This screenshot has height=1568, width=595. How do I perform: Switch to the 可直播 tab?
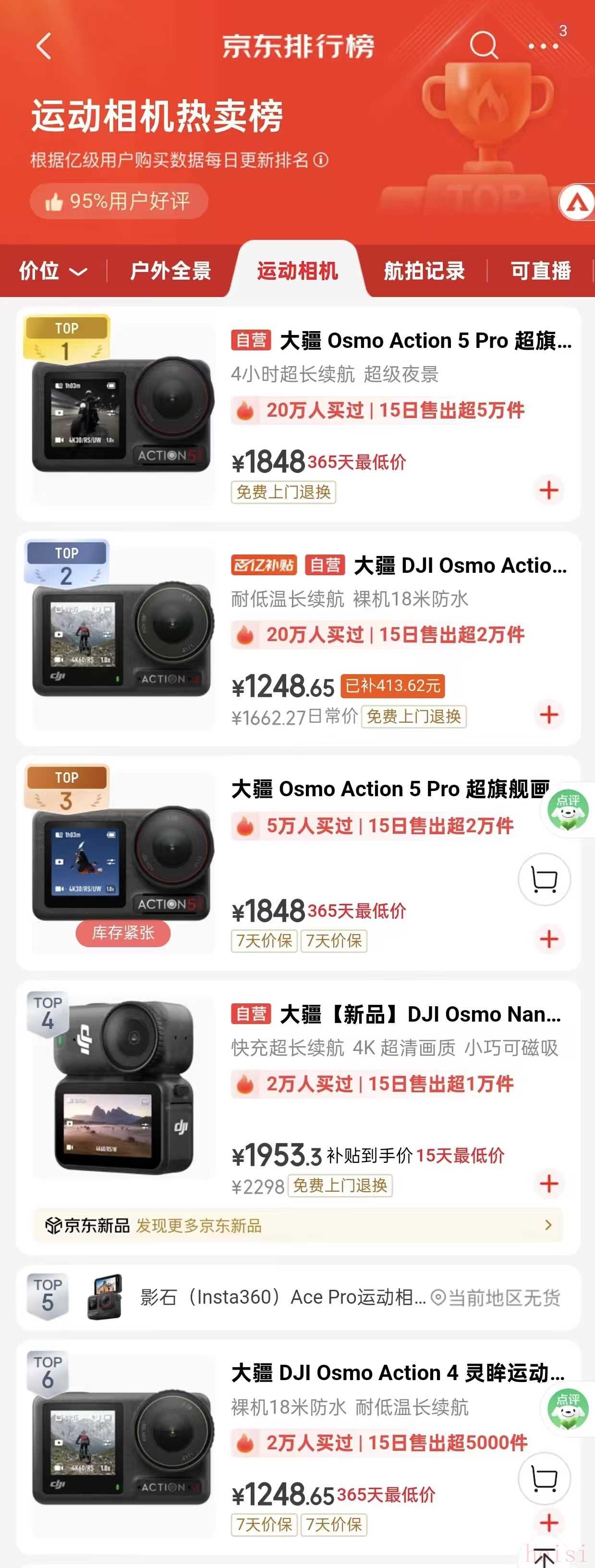point(540,271)
